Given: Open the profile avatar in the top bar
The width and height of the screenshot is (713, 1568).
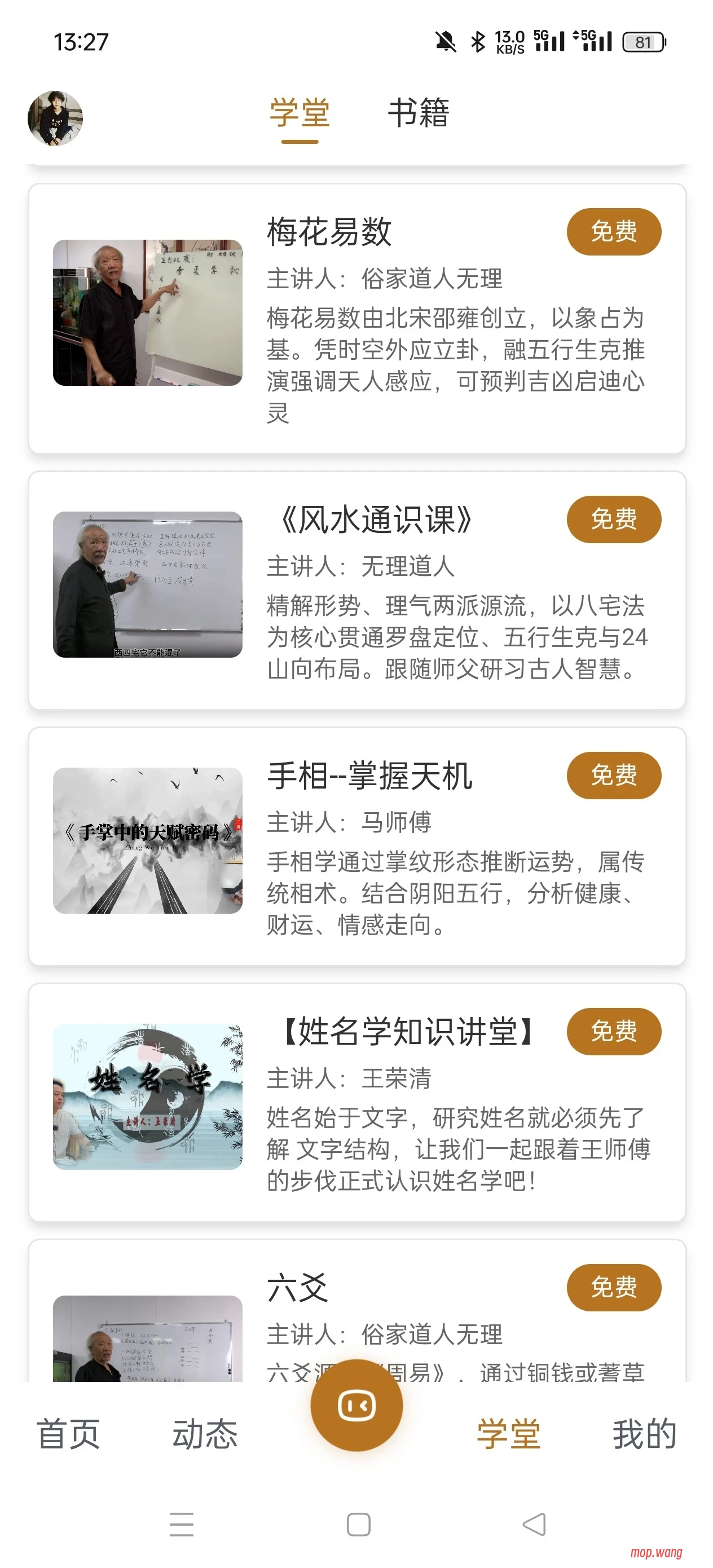Looking at the screenshot, I should pos(55,118).
